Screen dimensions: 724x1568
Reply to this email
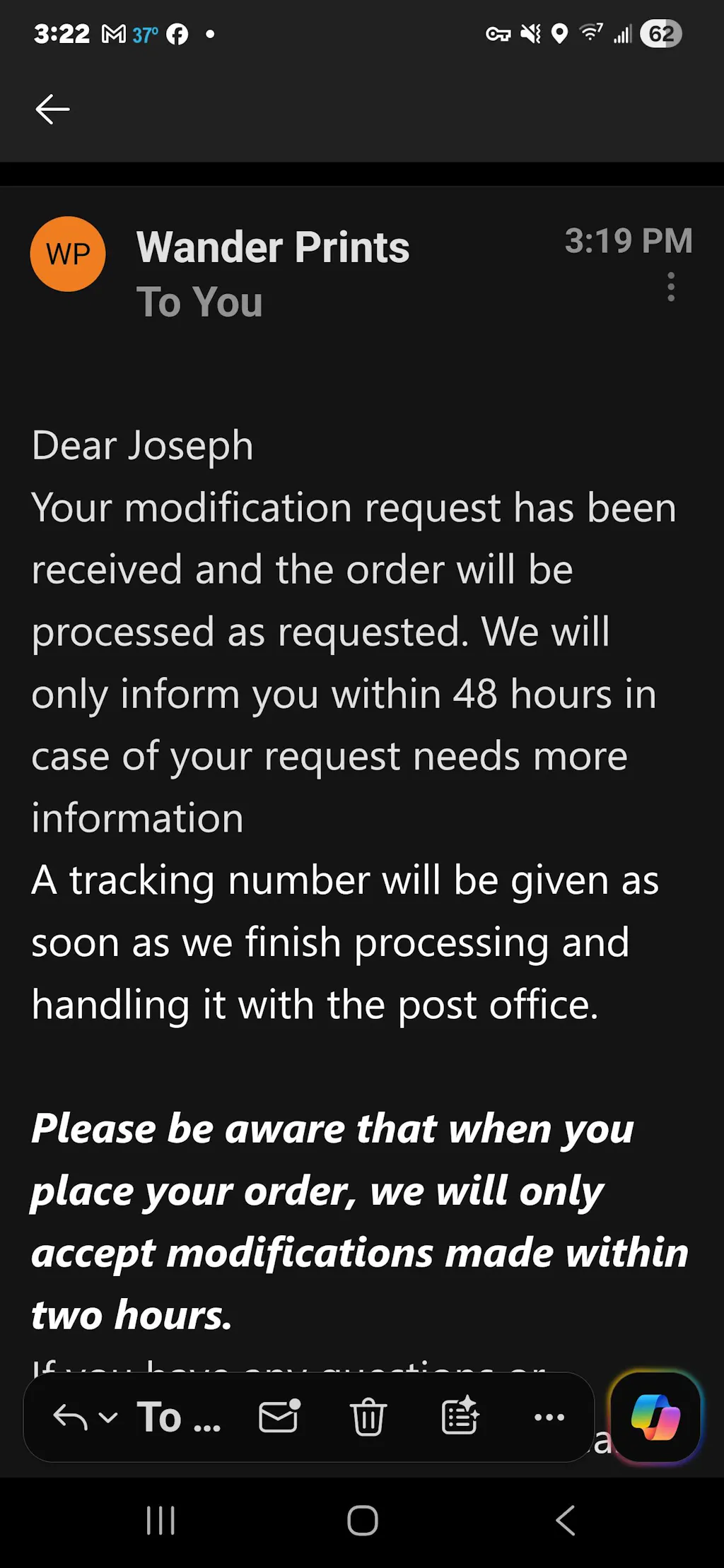[70, 1417]
